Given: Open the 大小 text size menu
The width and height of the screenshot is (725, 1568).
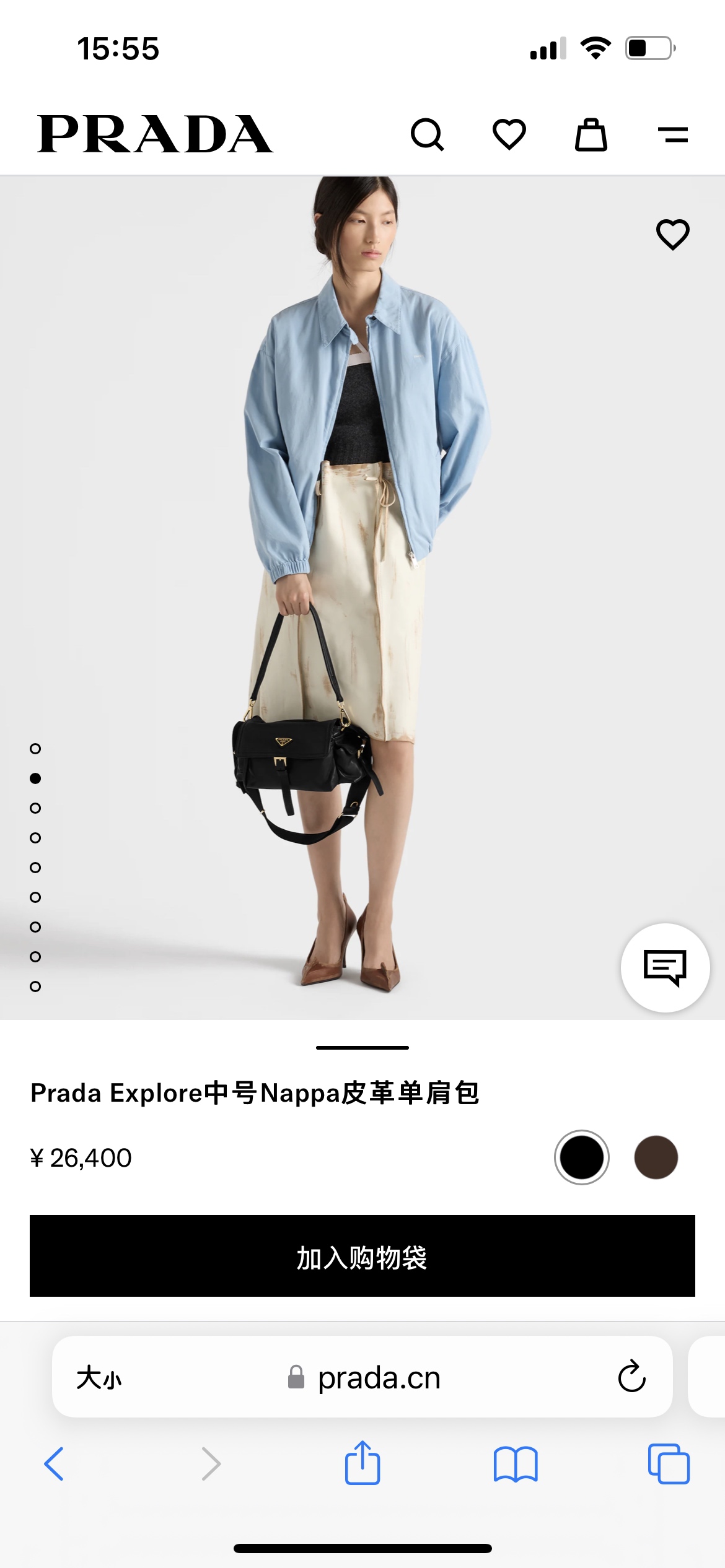Looking at the screenshot, I should (x=99, y=1378).
